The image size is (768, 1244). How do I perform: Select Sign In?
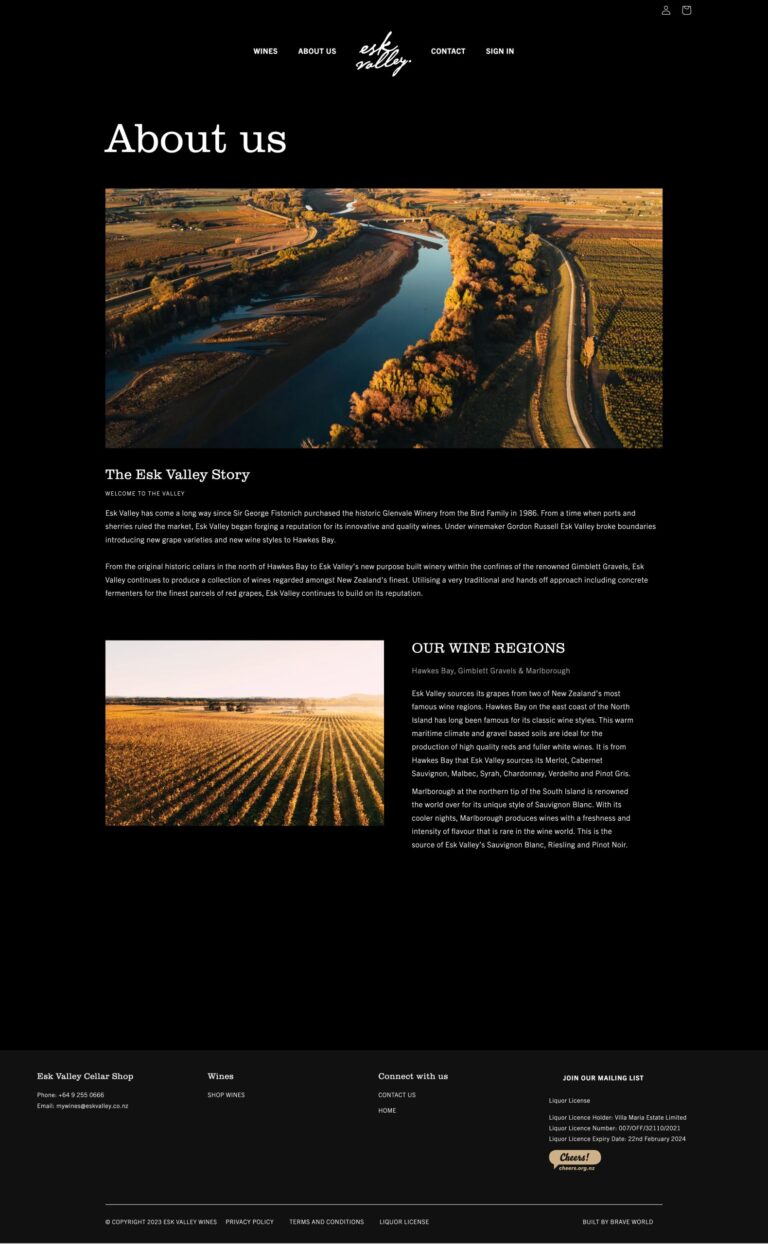coord(500,51)
